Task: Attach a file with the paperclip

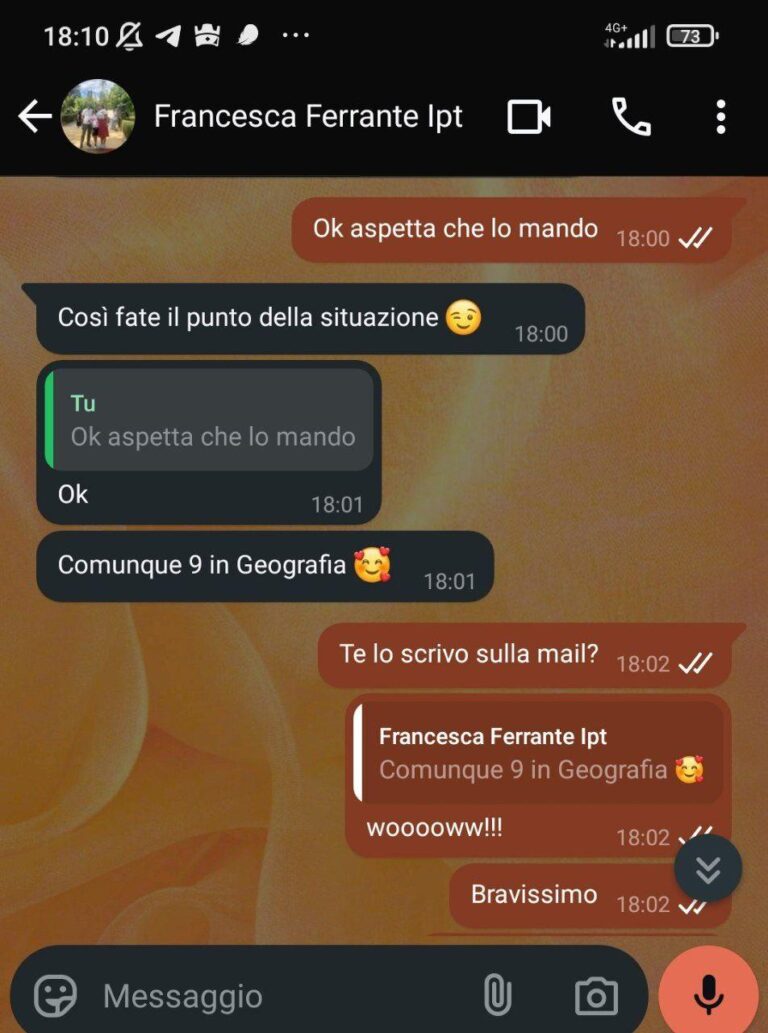Action: pyautogui.click(x=497, y=995)
